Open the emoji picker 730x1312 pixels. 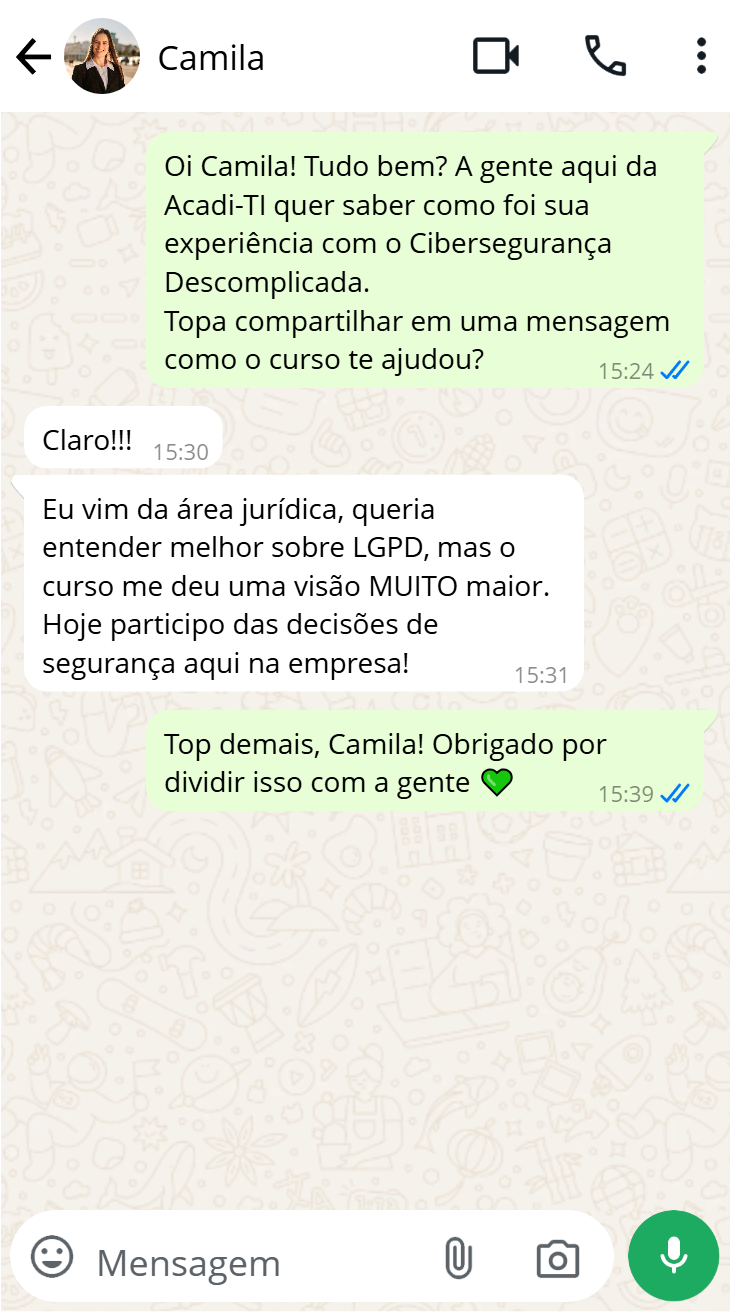tap(52, 1256)
